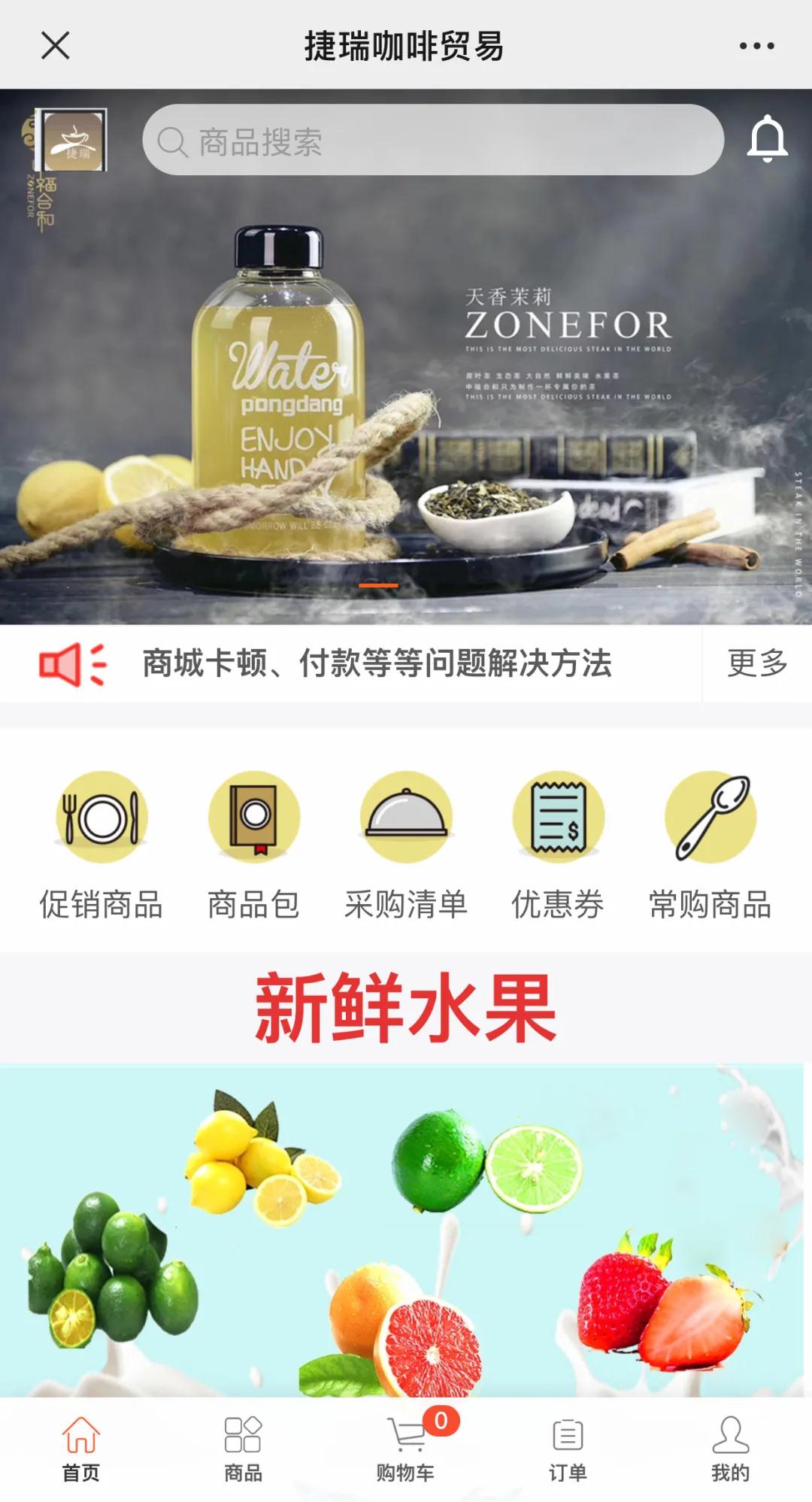
Task: Switch to the 首页 tab
Action: coord(80,1449)
